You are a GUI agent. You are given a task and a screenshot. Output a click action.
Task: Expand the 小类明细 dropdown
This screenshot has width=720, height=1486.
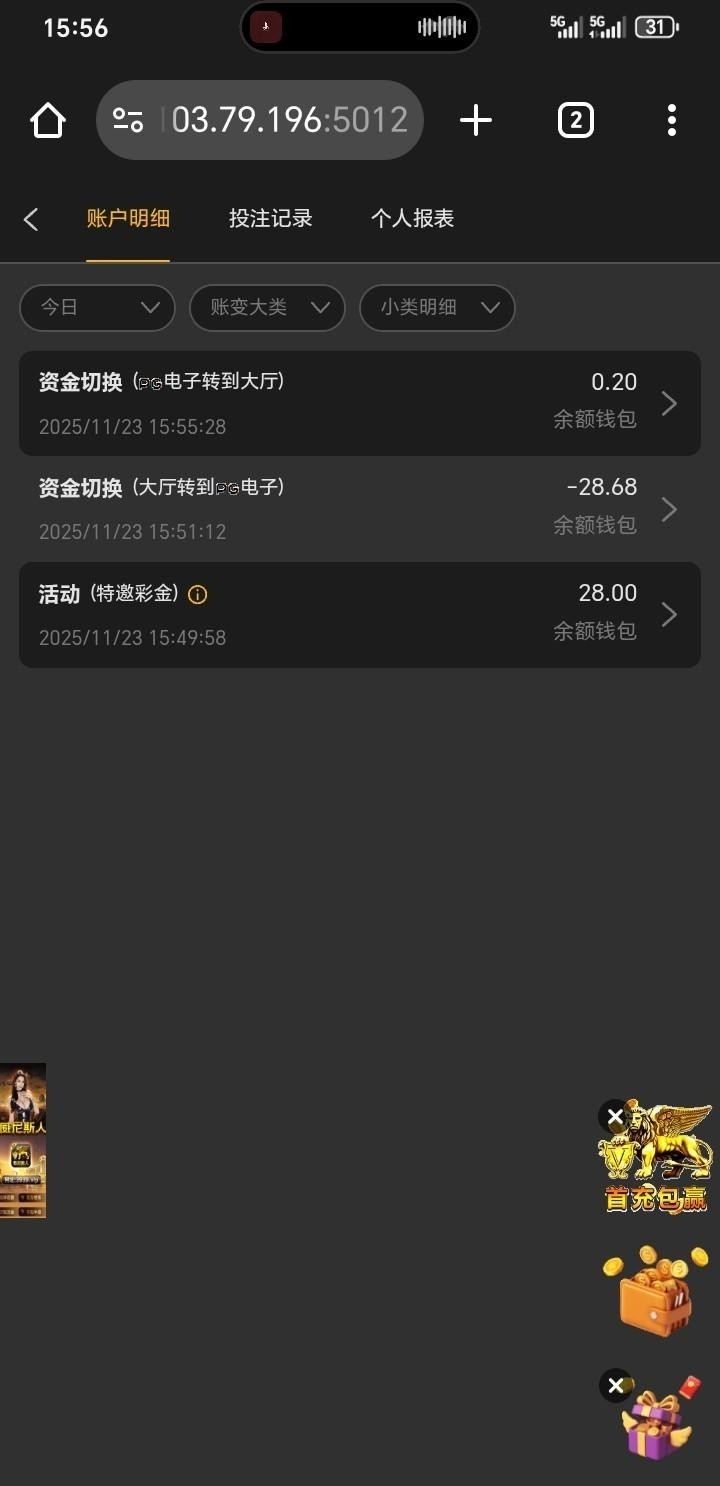(437, 308)
